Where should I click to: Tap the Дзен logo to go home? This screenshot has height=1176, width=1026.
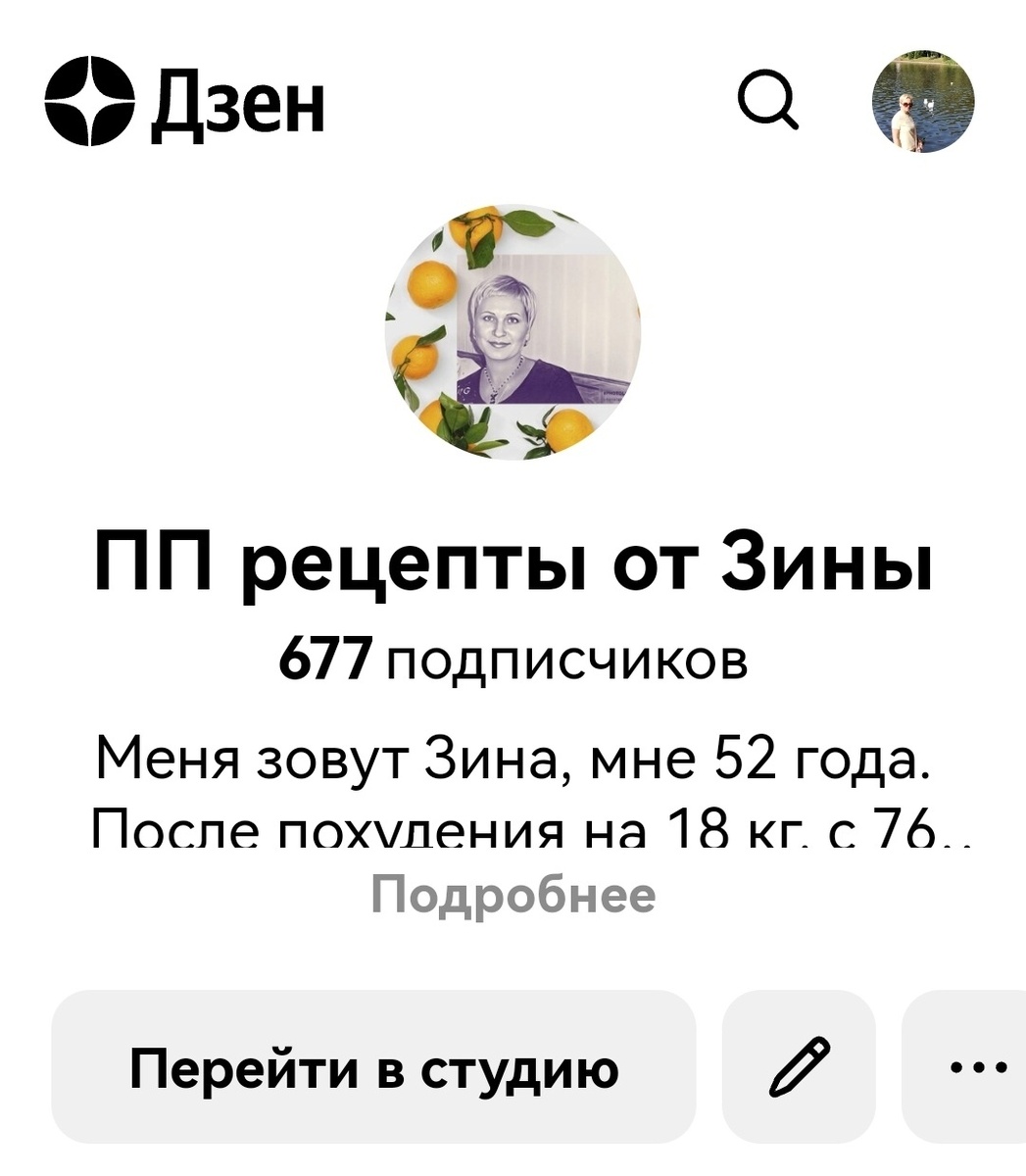(x=184, y=102)
